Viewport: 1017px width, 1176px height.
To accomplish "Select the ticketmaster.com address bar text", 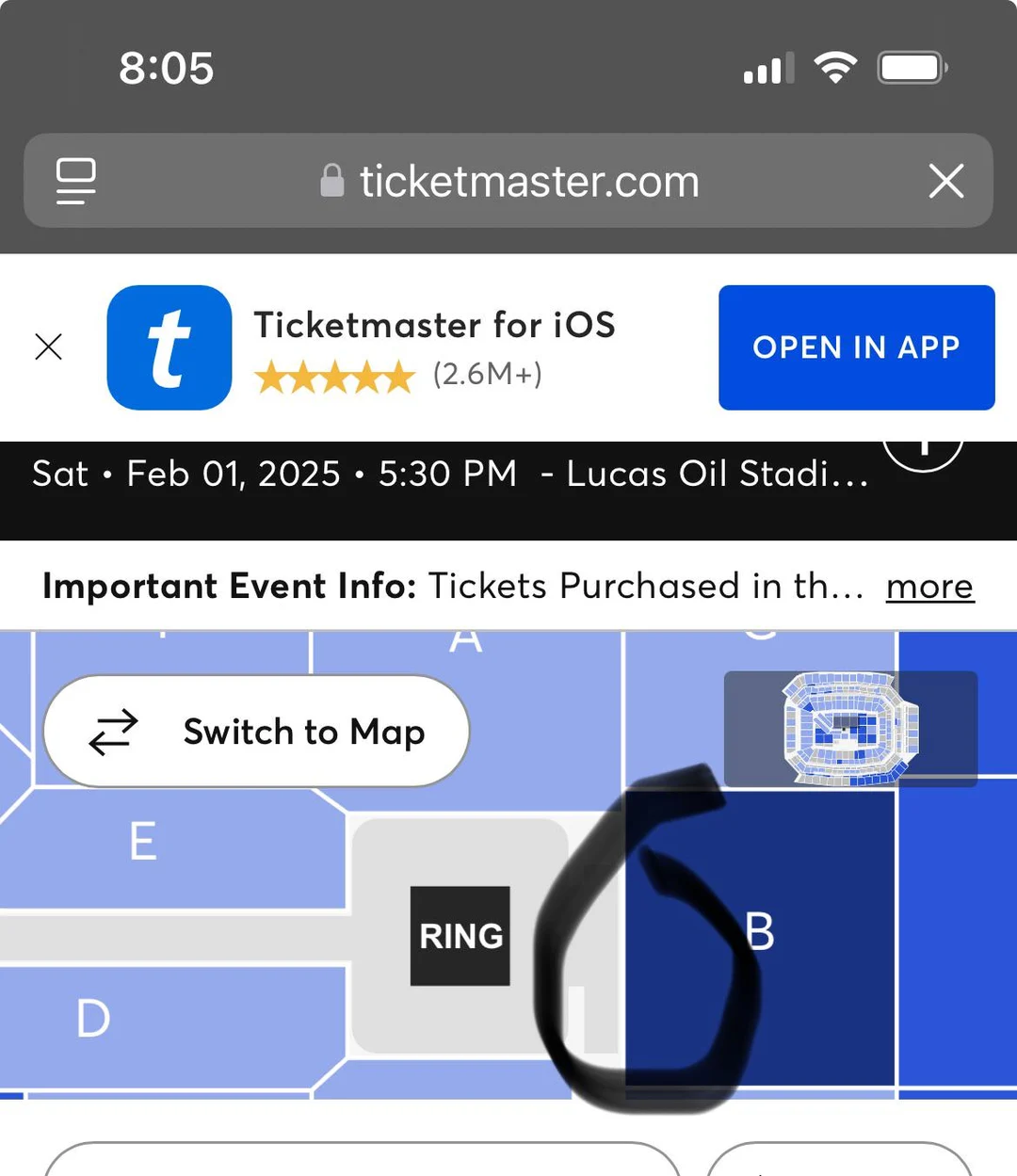I will tap(529, 181).
